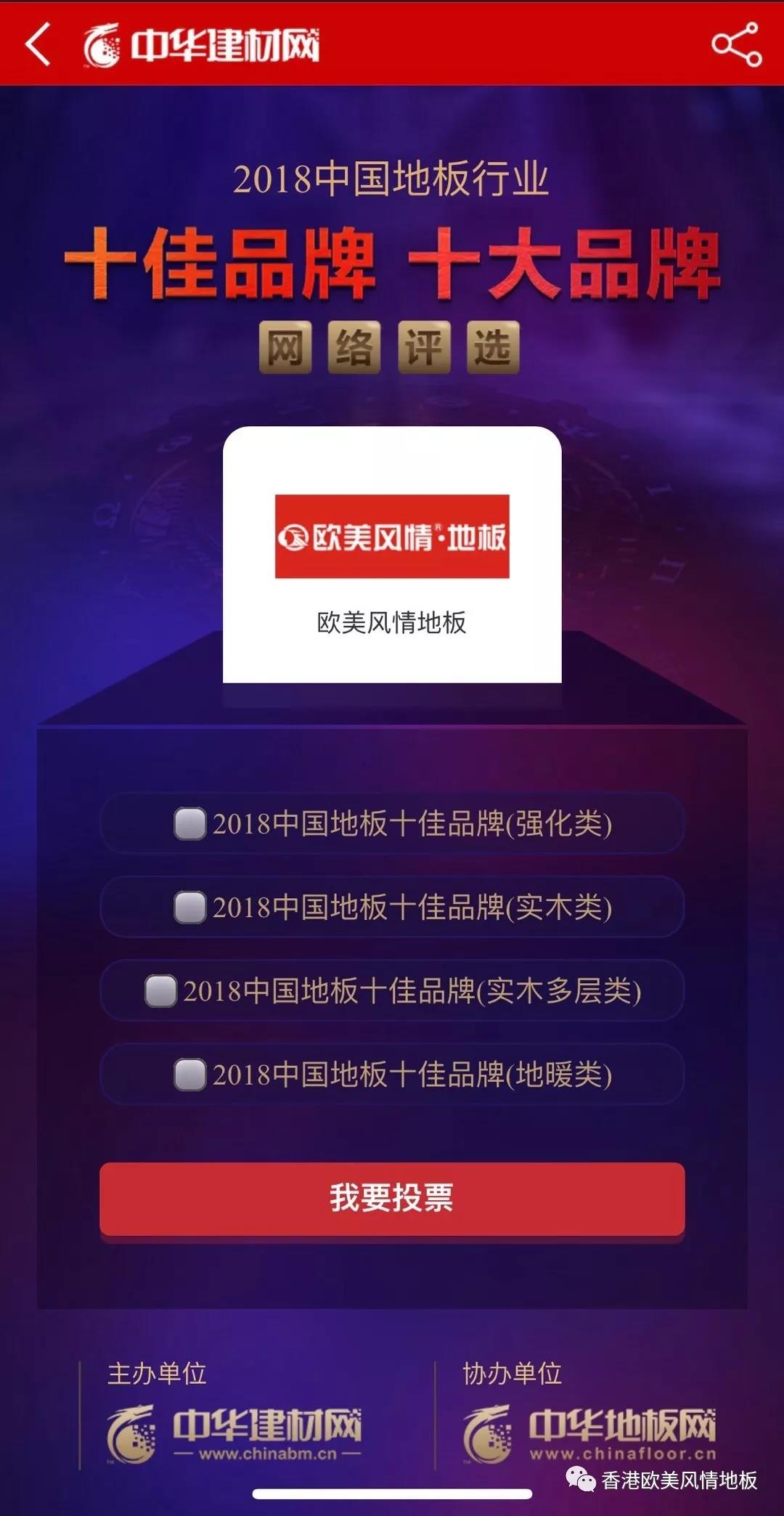Screen dimensions: 784x1516
Task: Check the 强化类 brand category box
Action: pos(190,824)
